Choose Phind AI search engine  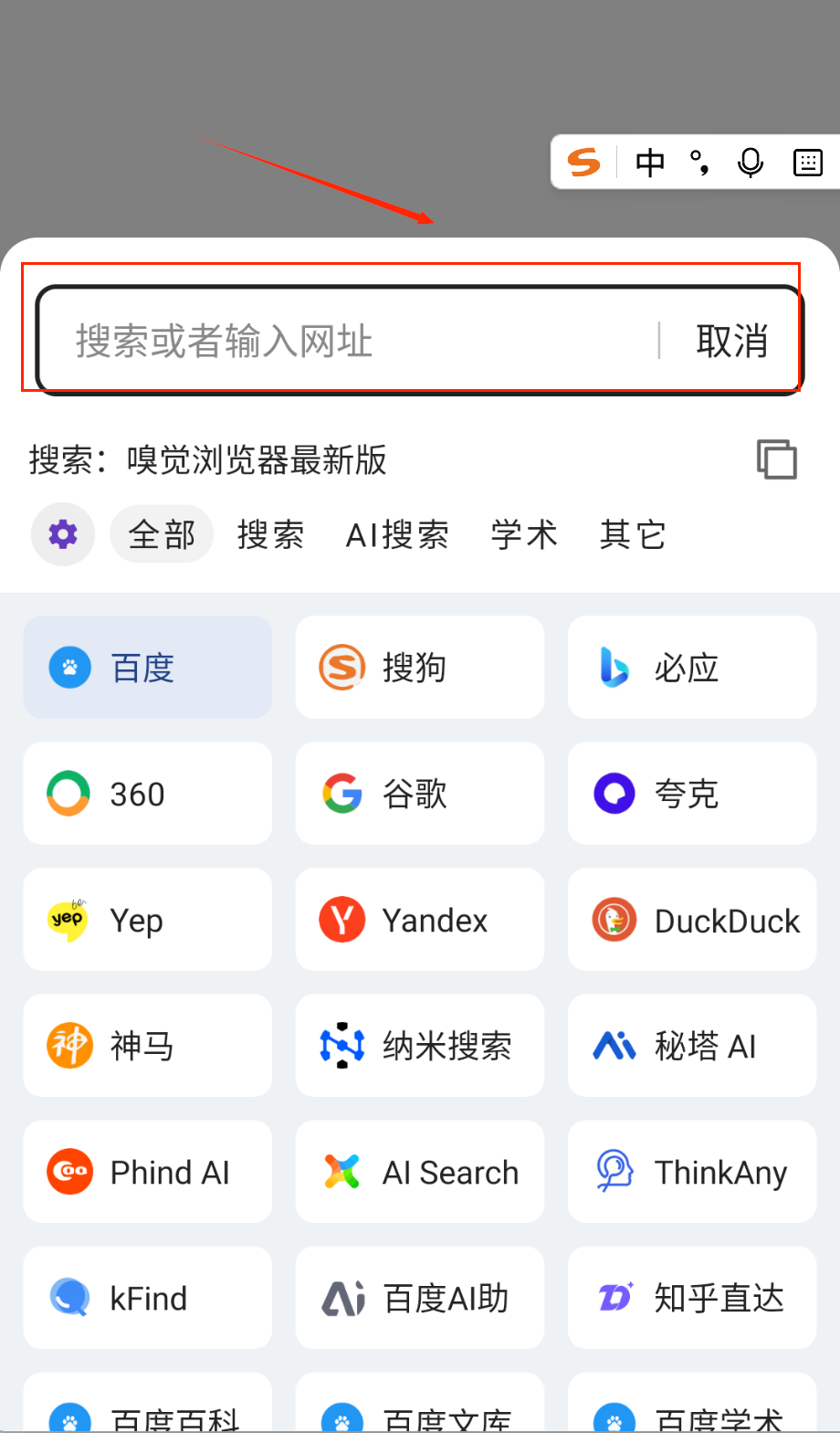click(x=148, y=1172)
